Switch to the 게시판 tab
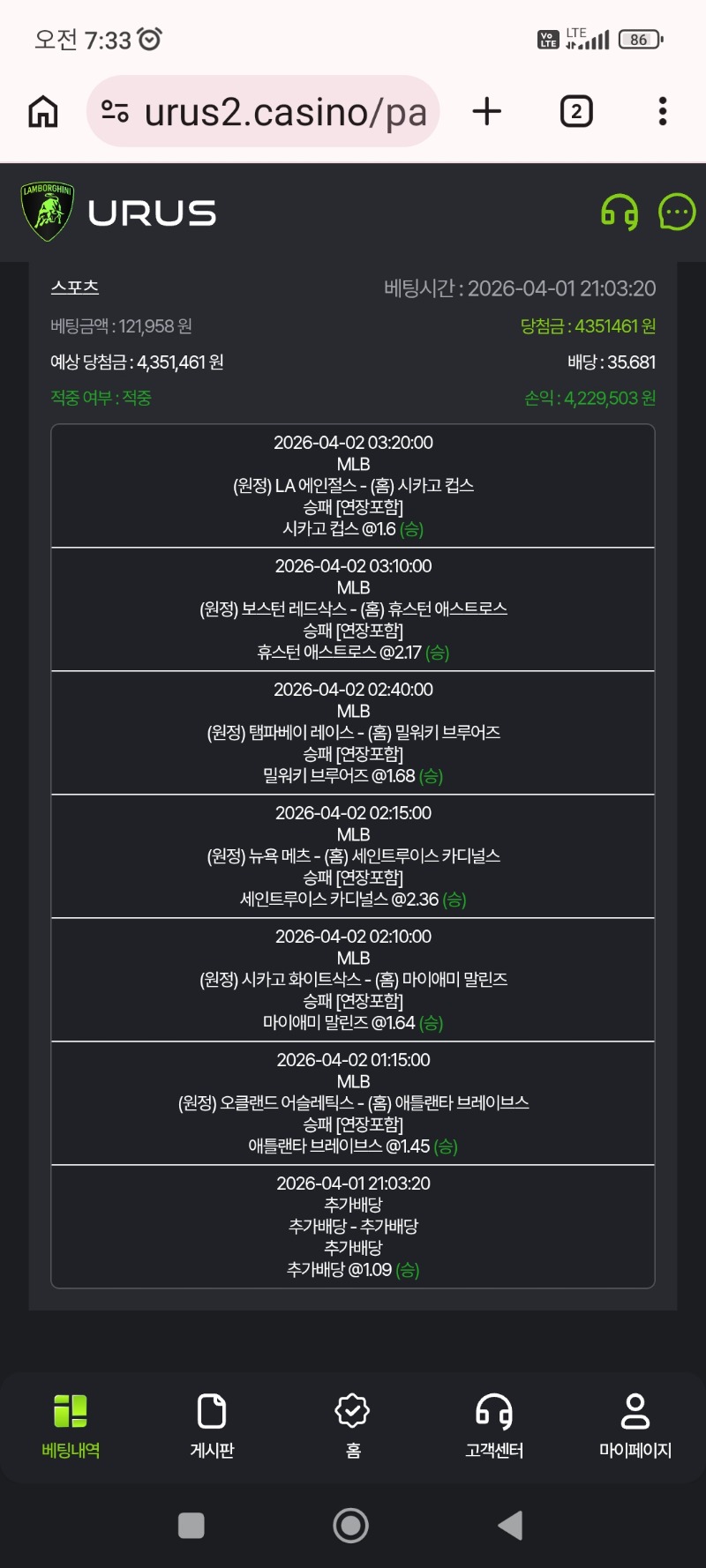The image size is (706, 1568). [212, 1426]
